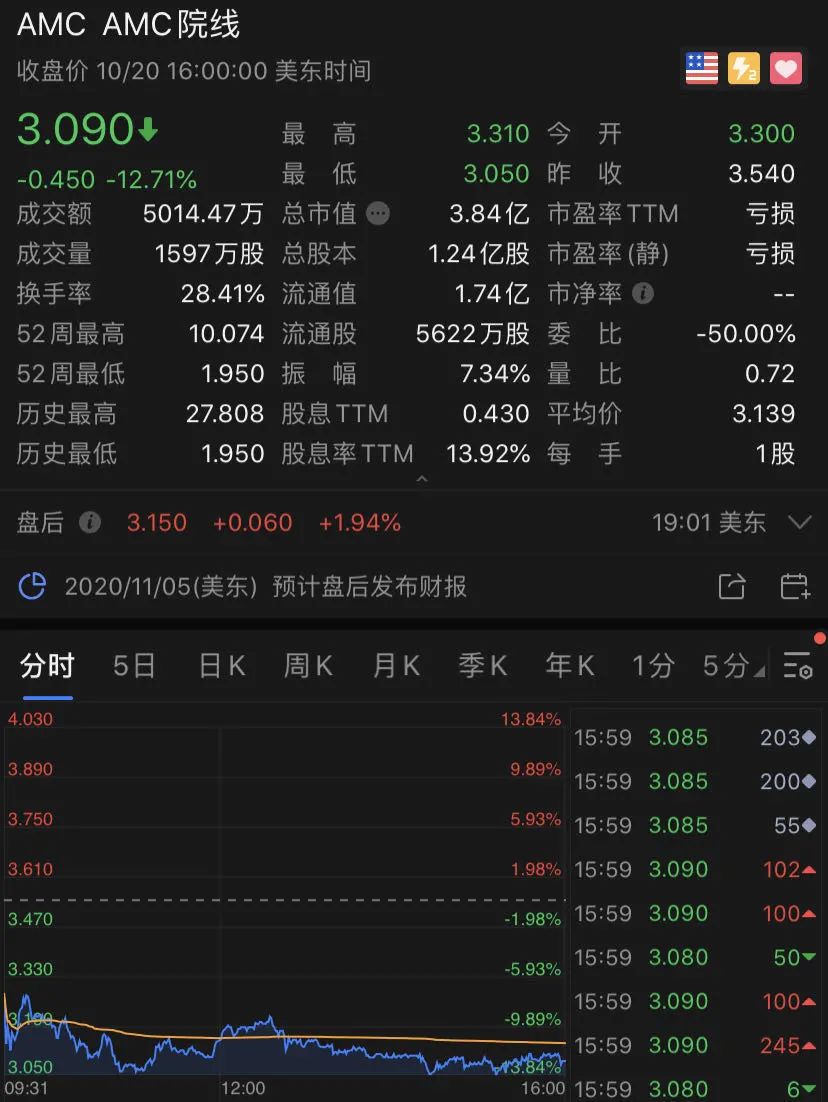Tap the info icon beside 盘后
The height and width of the screenshot is (1102, 828).
90,522
